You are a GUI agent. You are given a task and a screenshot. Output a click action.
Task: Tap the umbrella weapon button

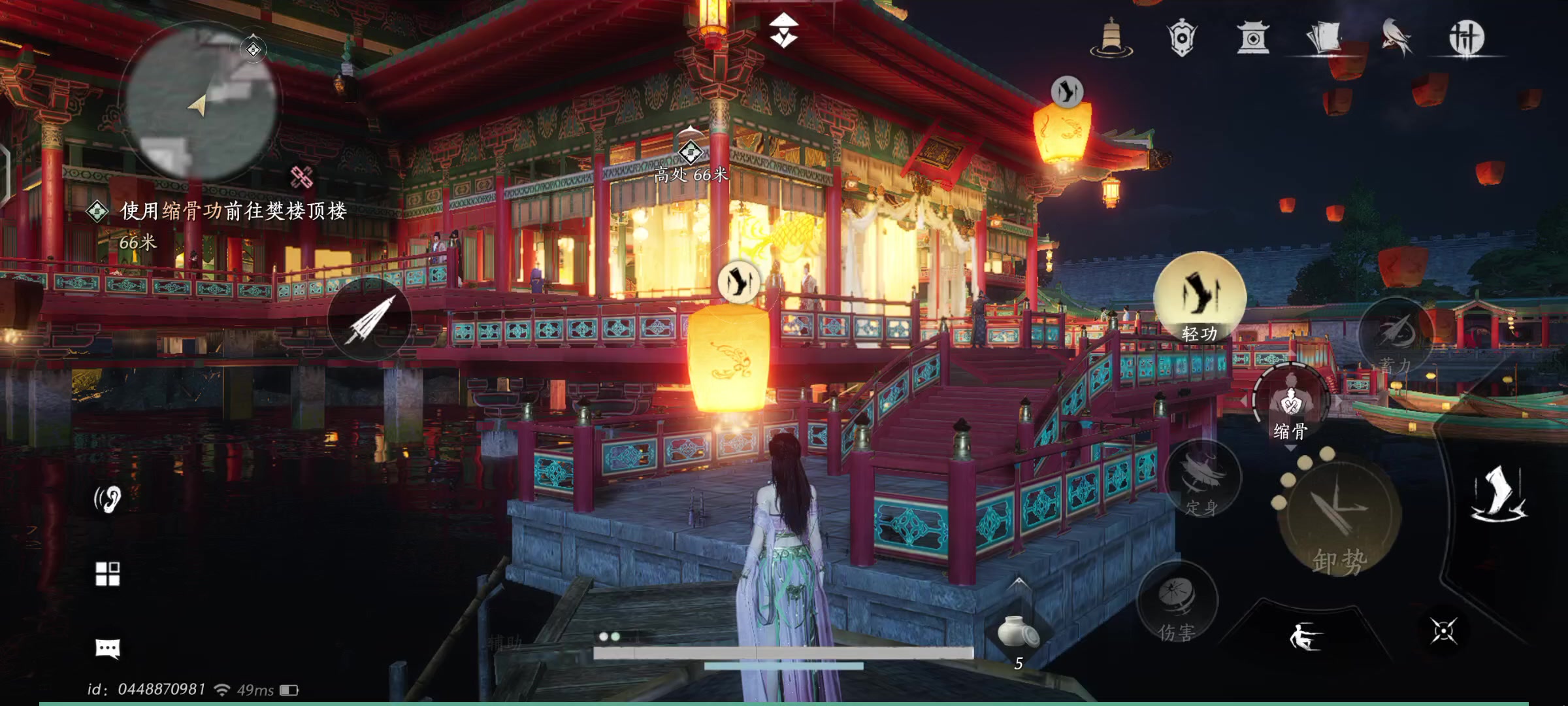370,319
